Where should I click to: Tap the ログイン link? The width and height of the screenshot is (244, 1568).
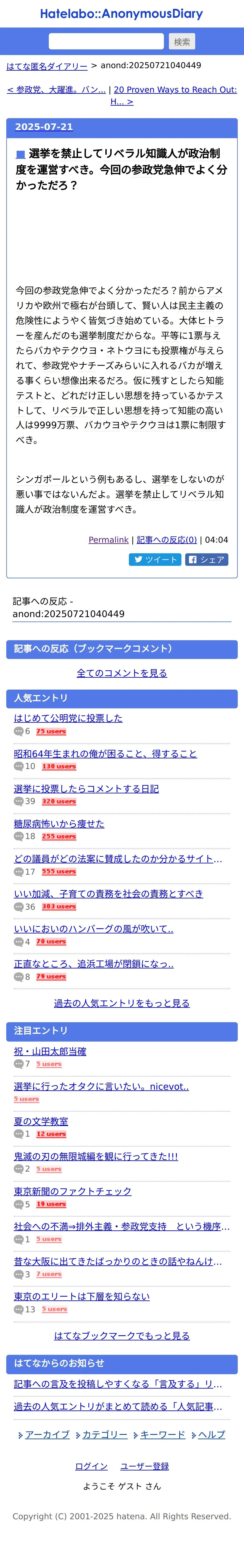(91, 1466)
